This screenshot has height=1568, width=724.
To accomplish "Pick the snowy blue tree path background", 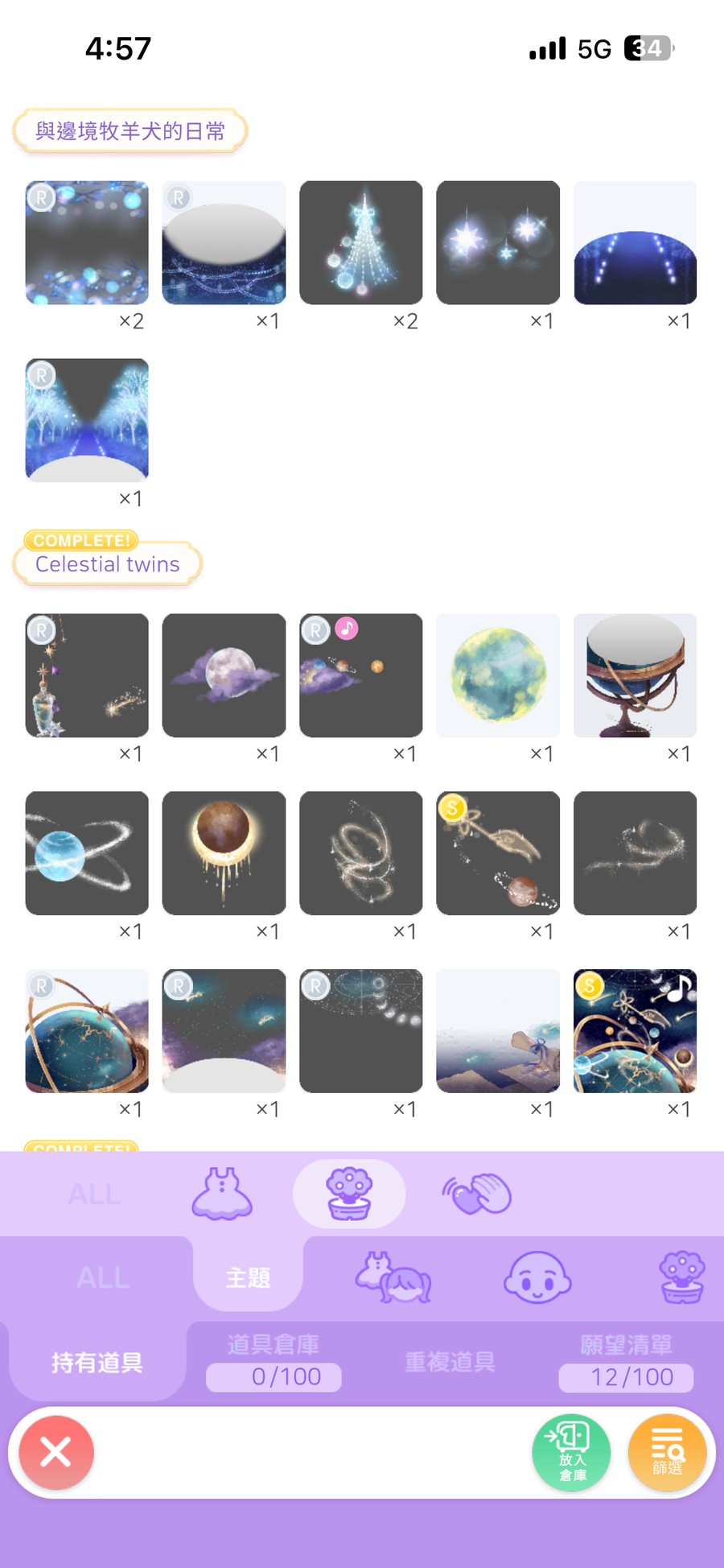I will point(87,420).
